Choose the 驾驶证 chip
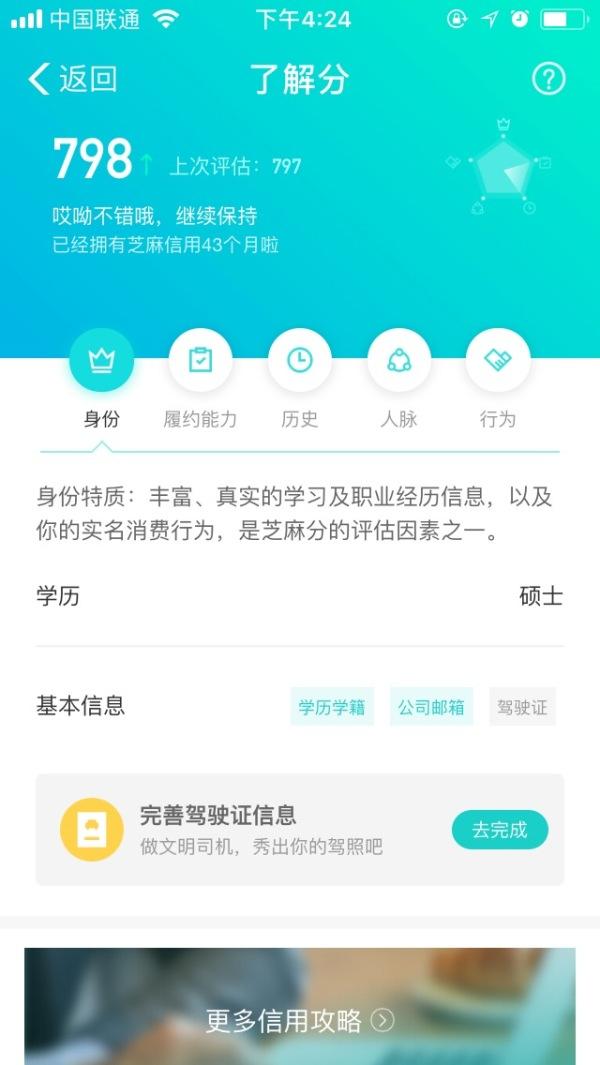This screenshot has height=1065, width=600. coord(522,707)
